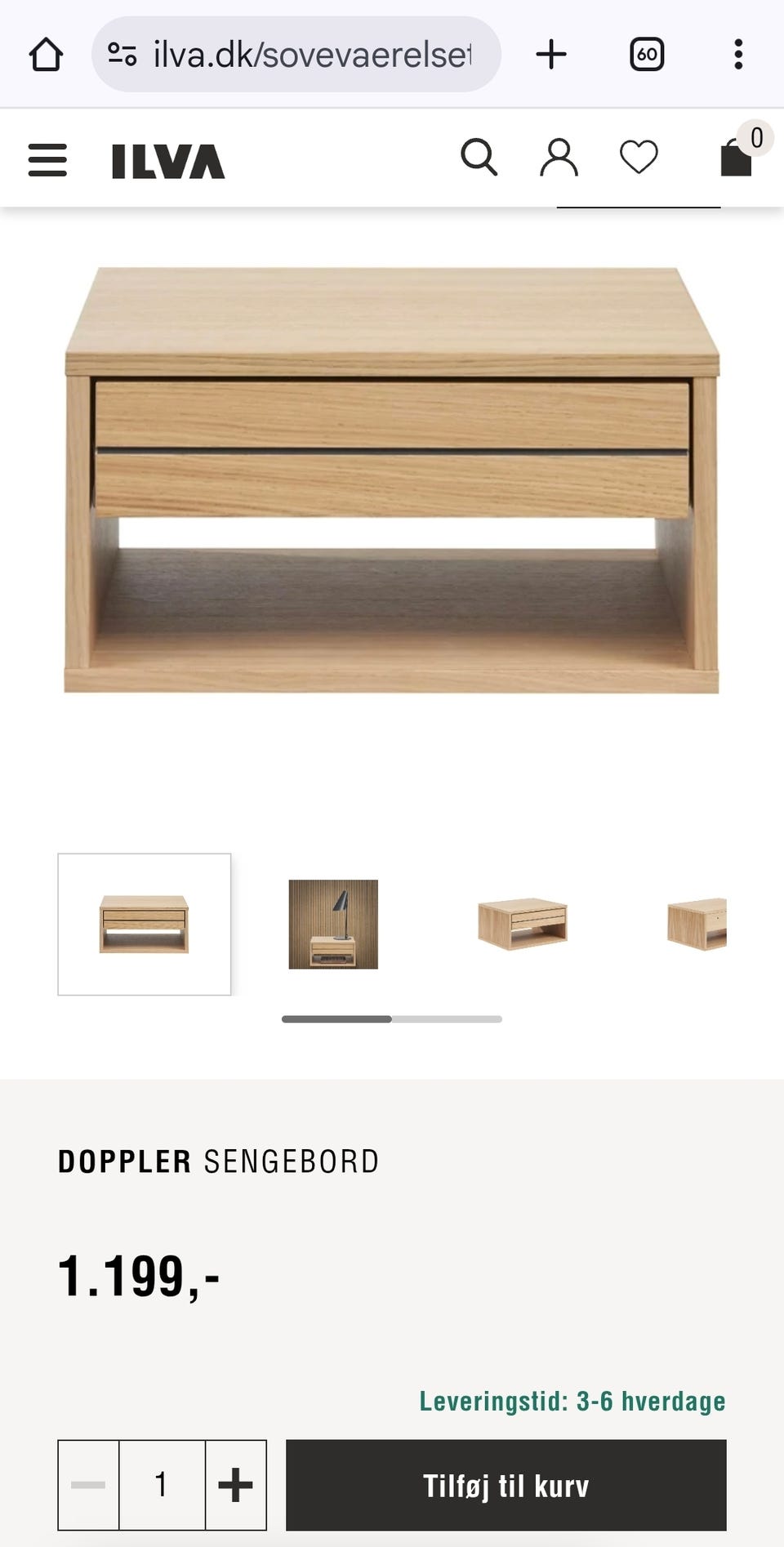Open the tab switcher showing 60 tabs
The height and width of the screenshot is (1547, 784).
coord(646,54)
